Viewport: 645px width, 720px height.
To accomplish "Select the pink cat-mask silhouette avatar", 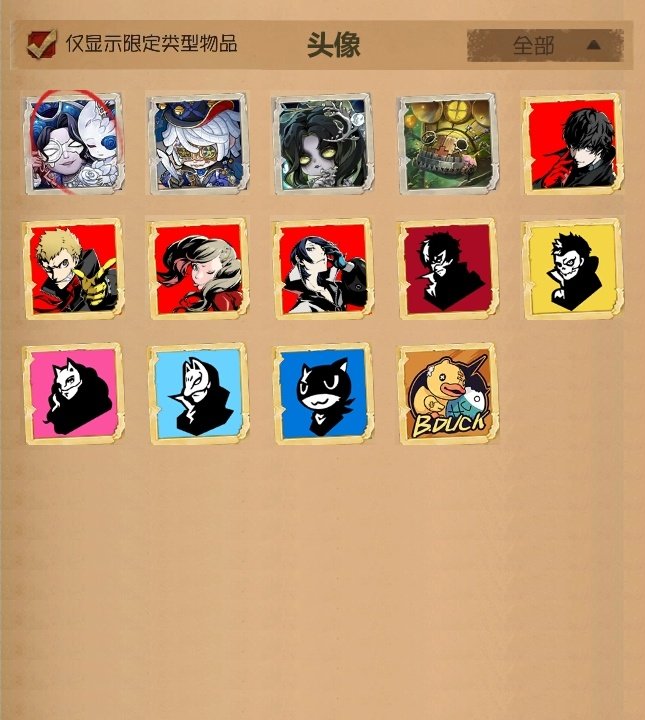I will pos(75,393).
